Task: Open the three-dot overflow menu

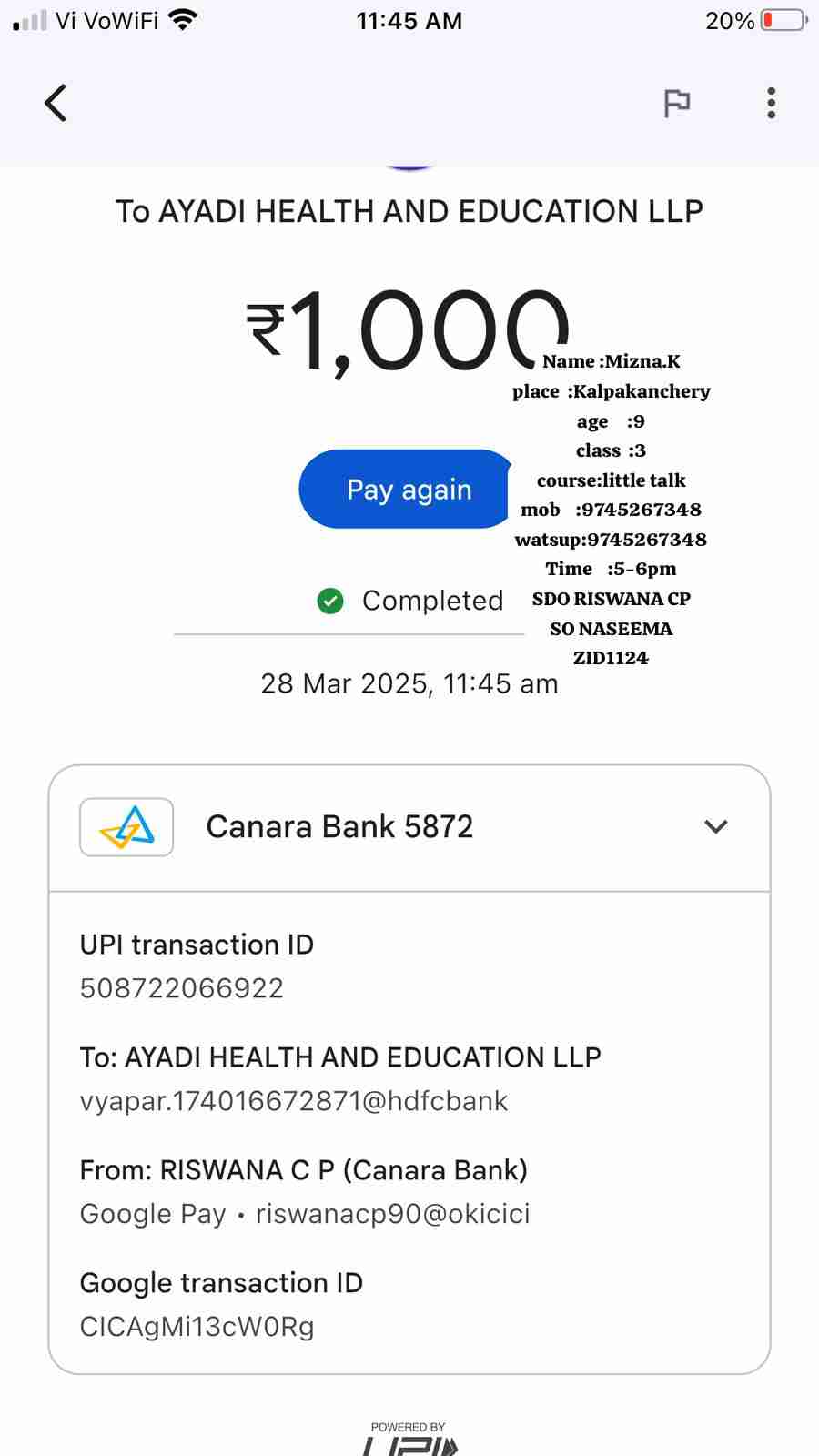Action: [x=771, y=103]
